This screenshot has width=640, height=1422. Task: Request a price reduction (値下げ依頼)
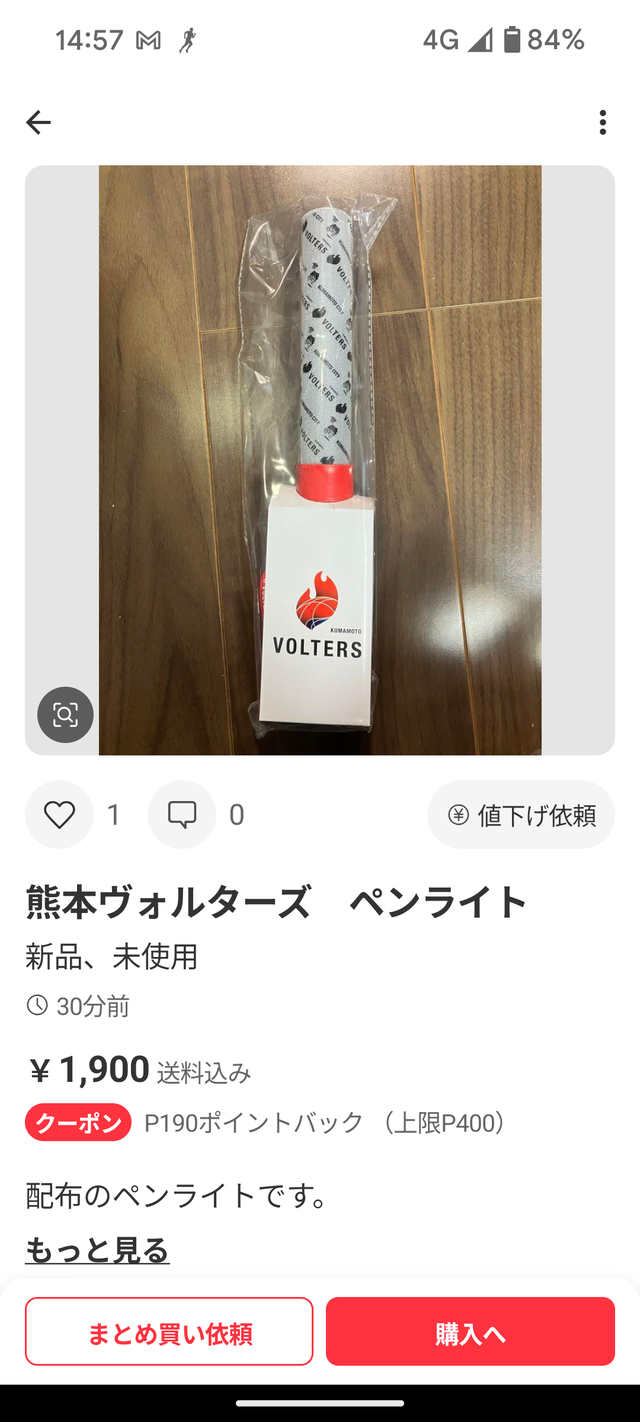coord(521,815)
